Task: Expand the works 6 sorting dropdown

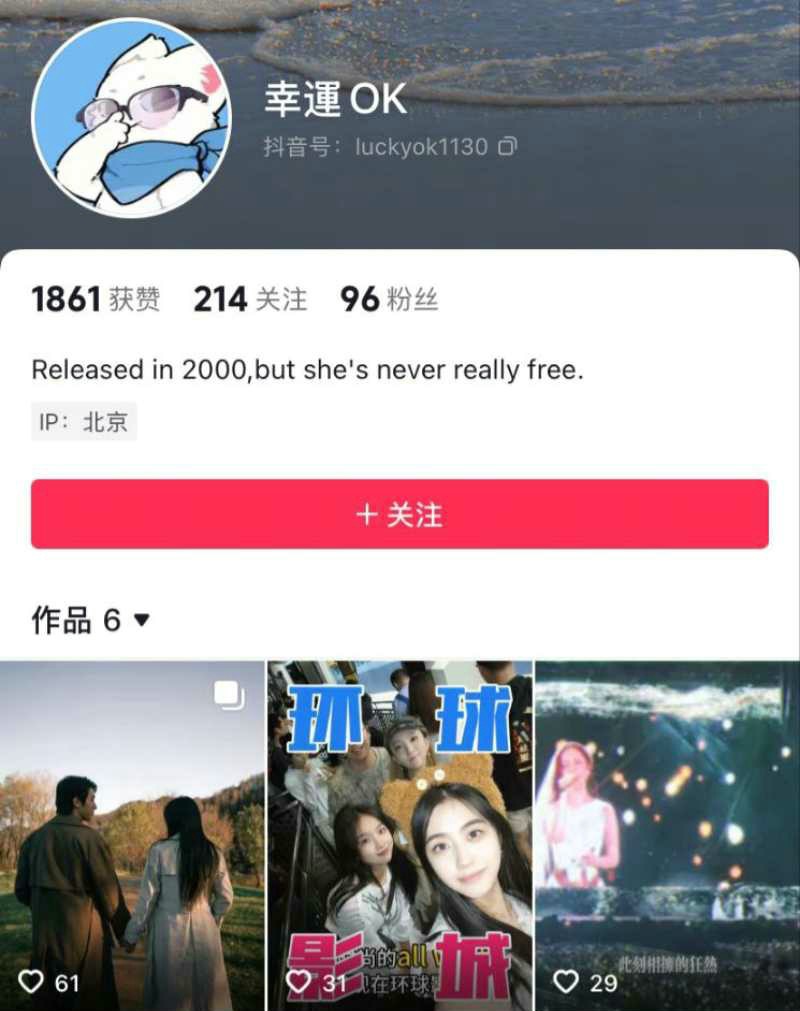Action: pos(141,620)
